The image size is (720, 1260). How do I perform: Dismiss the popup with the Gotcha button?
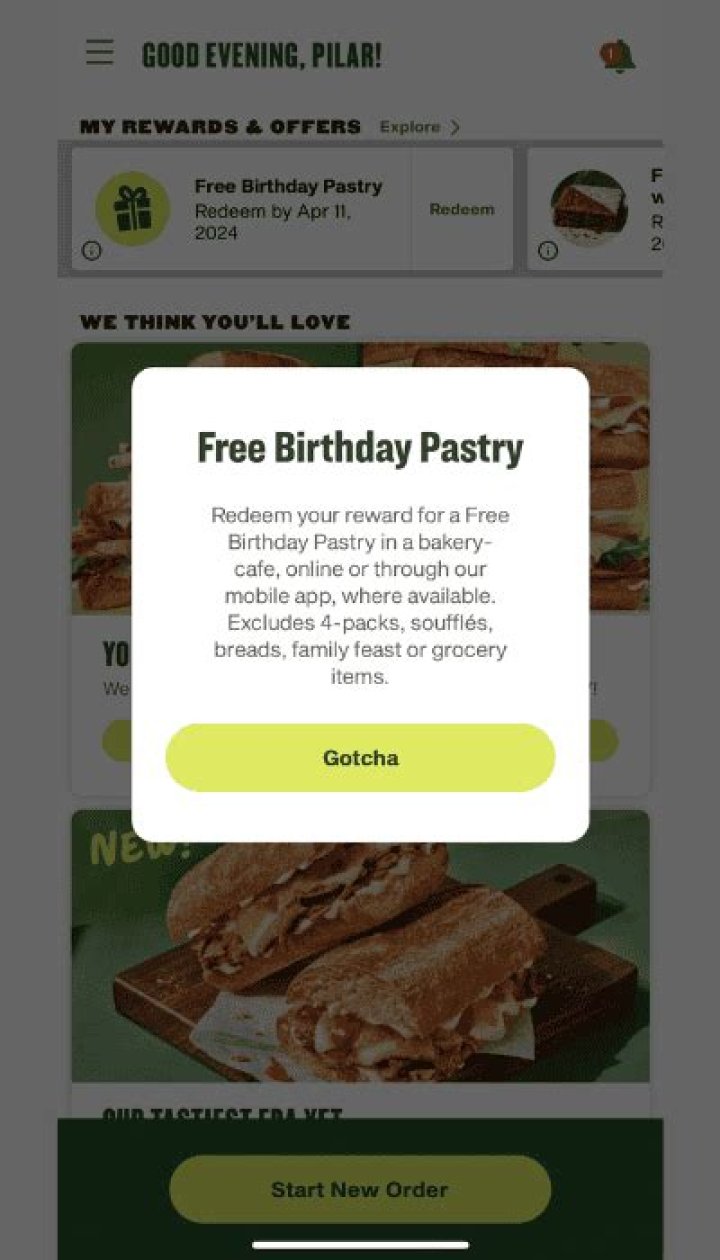360,757
